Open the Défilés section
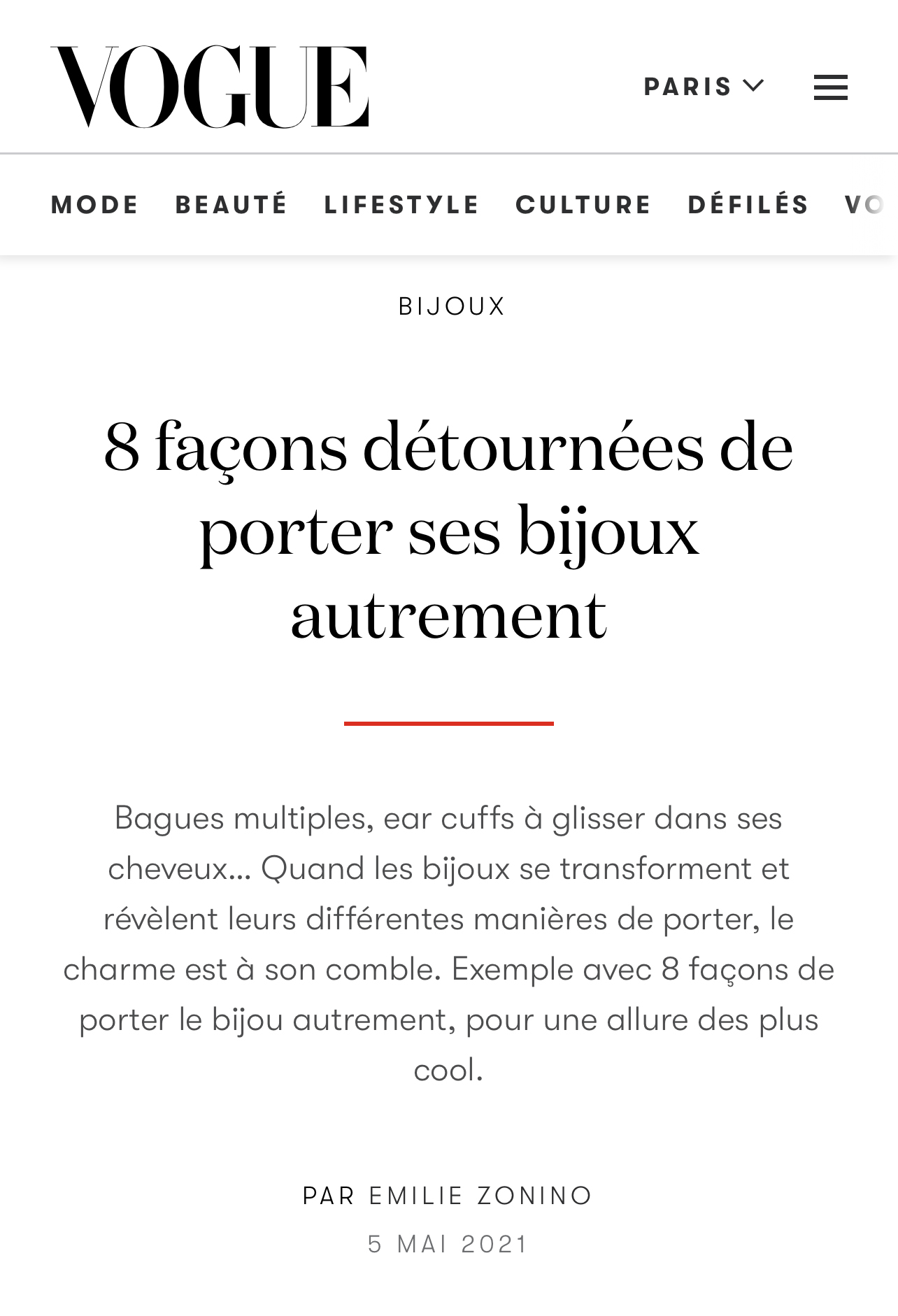 pyautogui.click(x=748, y=205)
